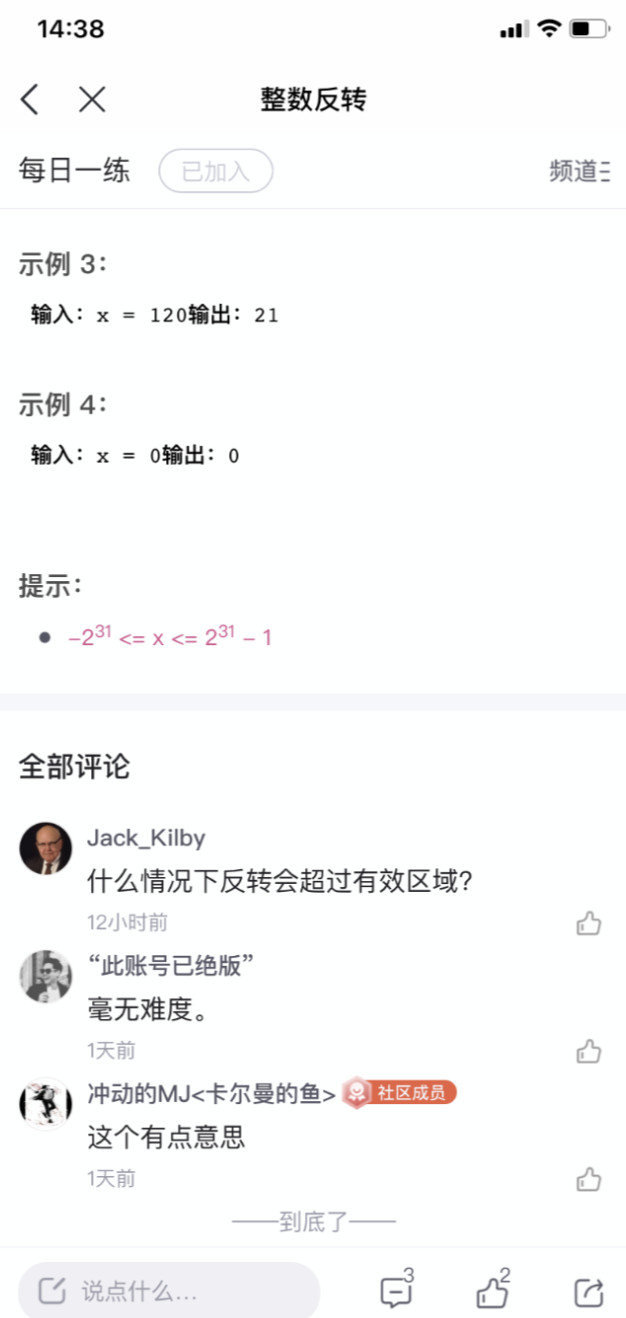View profile avatar of “此账号已绝版”
The height and width of the screenshot is (1318, 626).
point(46,976)
